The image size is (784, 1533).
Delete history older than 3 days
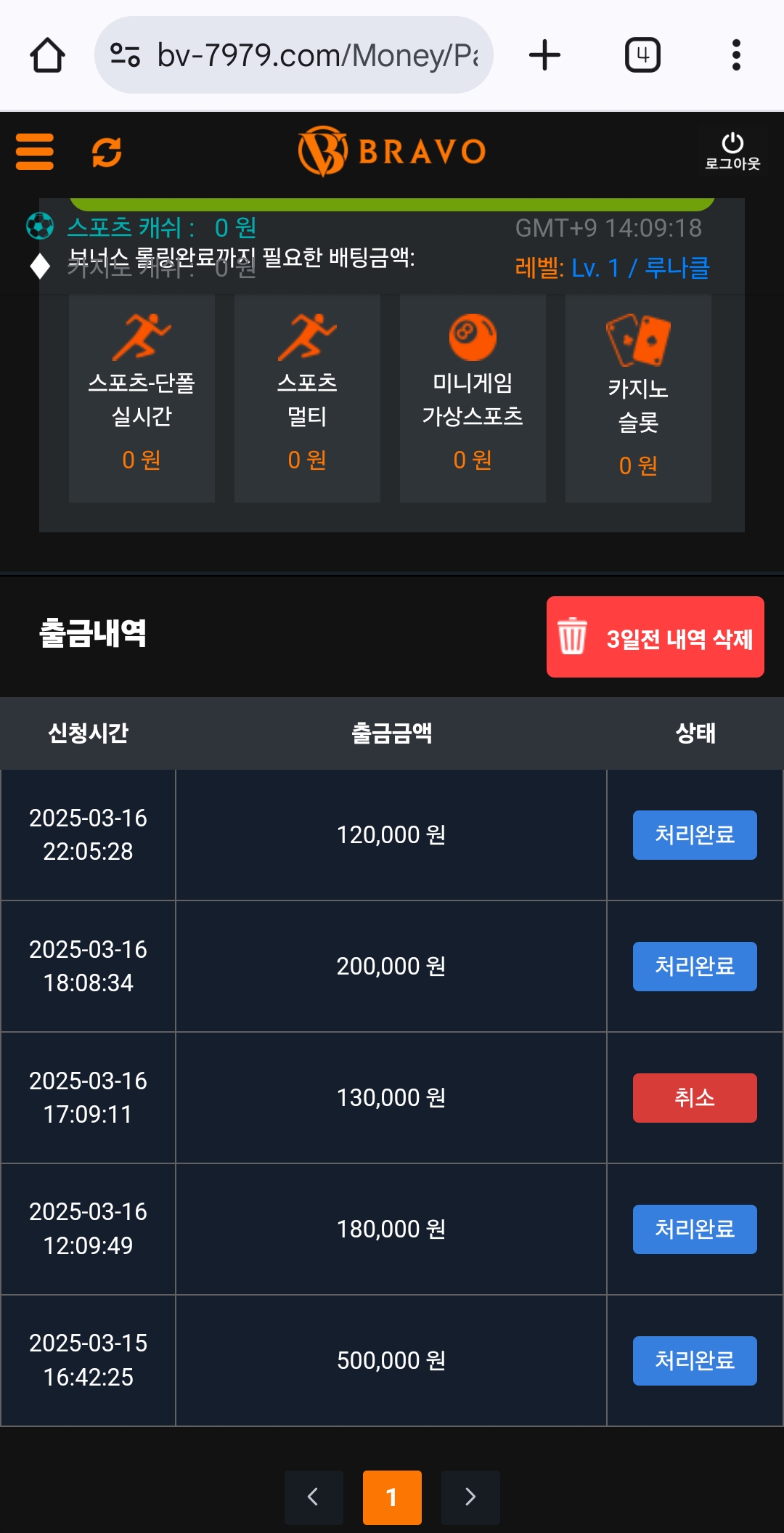(655, 637)
